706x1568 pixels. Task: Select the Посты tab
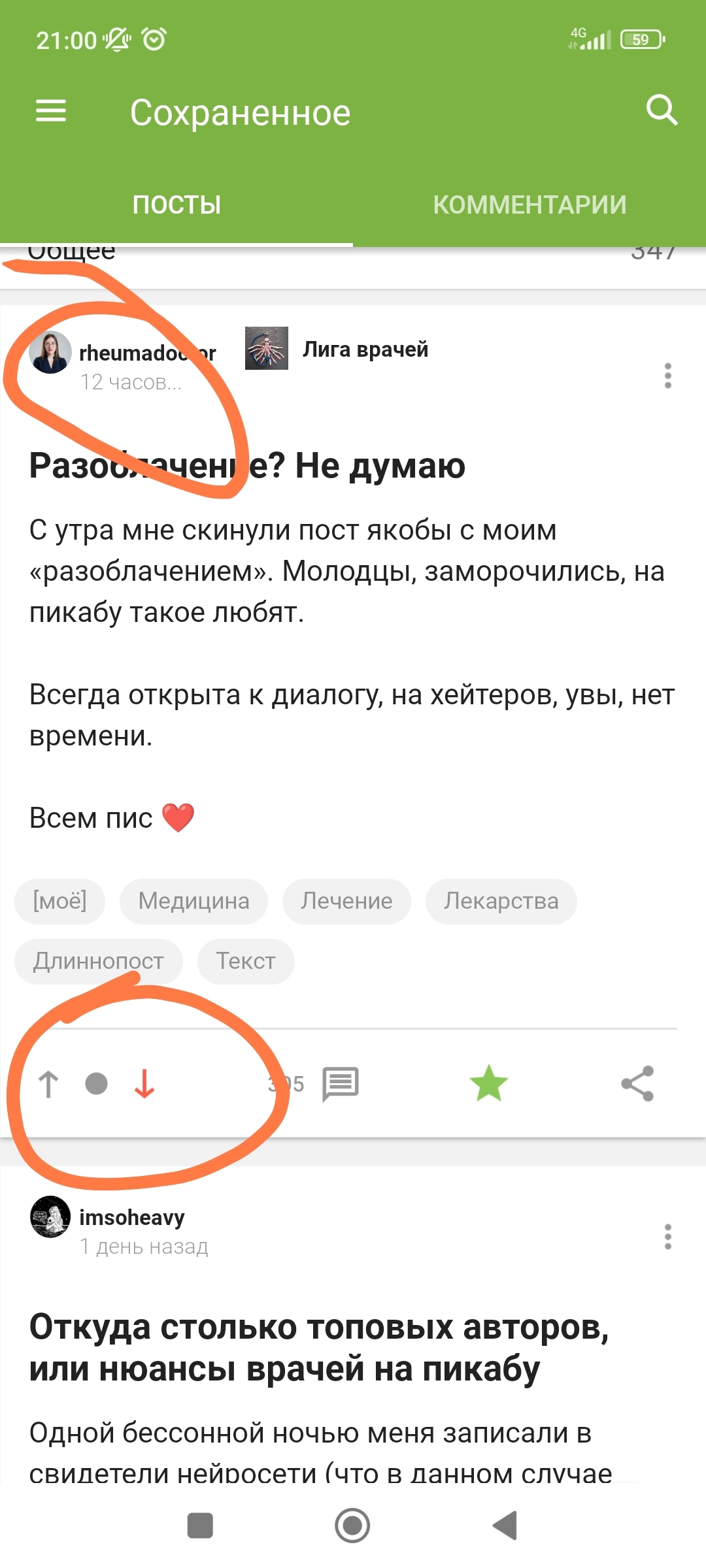[176, 204]
